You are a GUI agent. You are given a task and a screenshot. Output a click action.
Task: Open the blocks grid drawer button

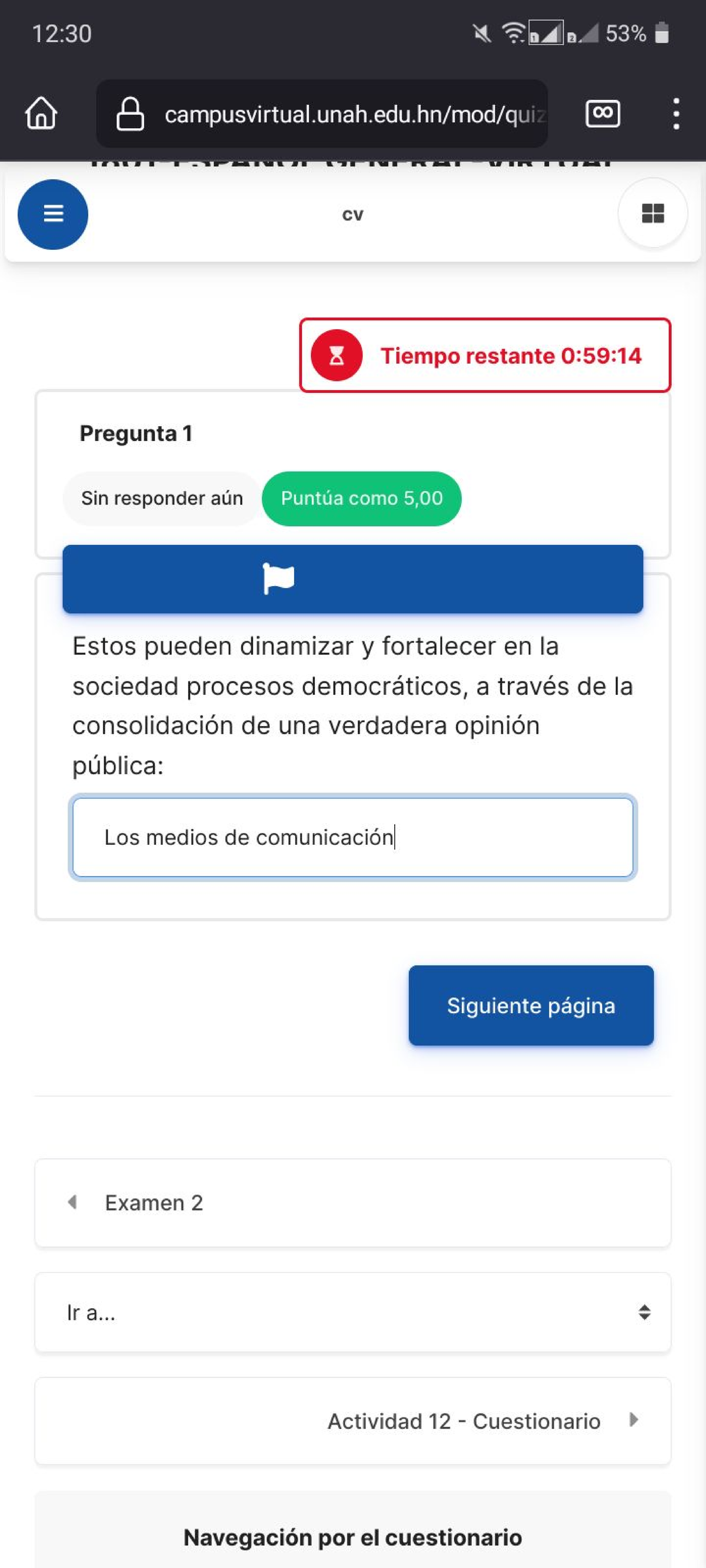coord(652,213)
